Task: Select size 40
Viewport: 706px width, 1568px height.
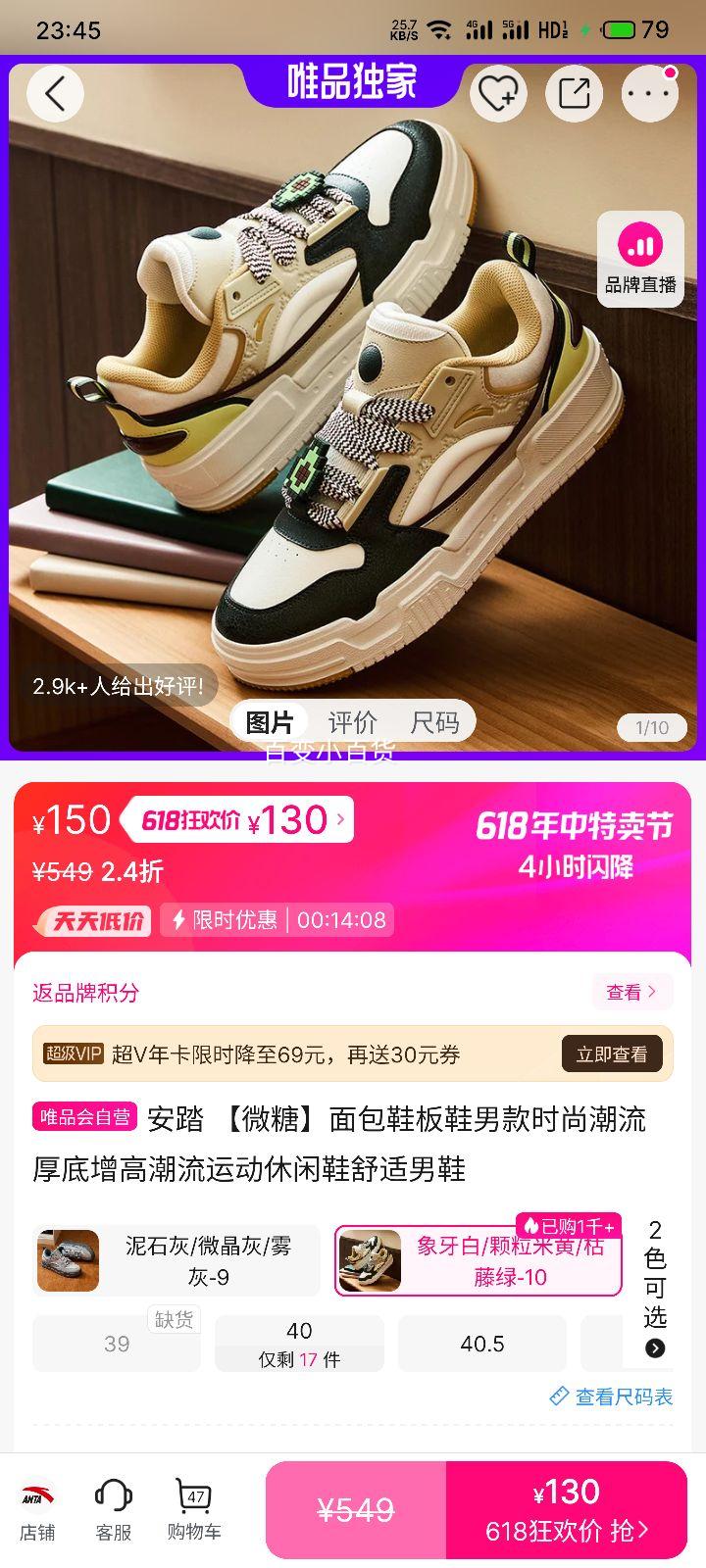Action: [299, 1343]
